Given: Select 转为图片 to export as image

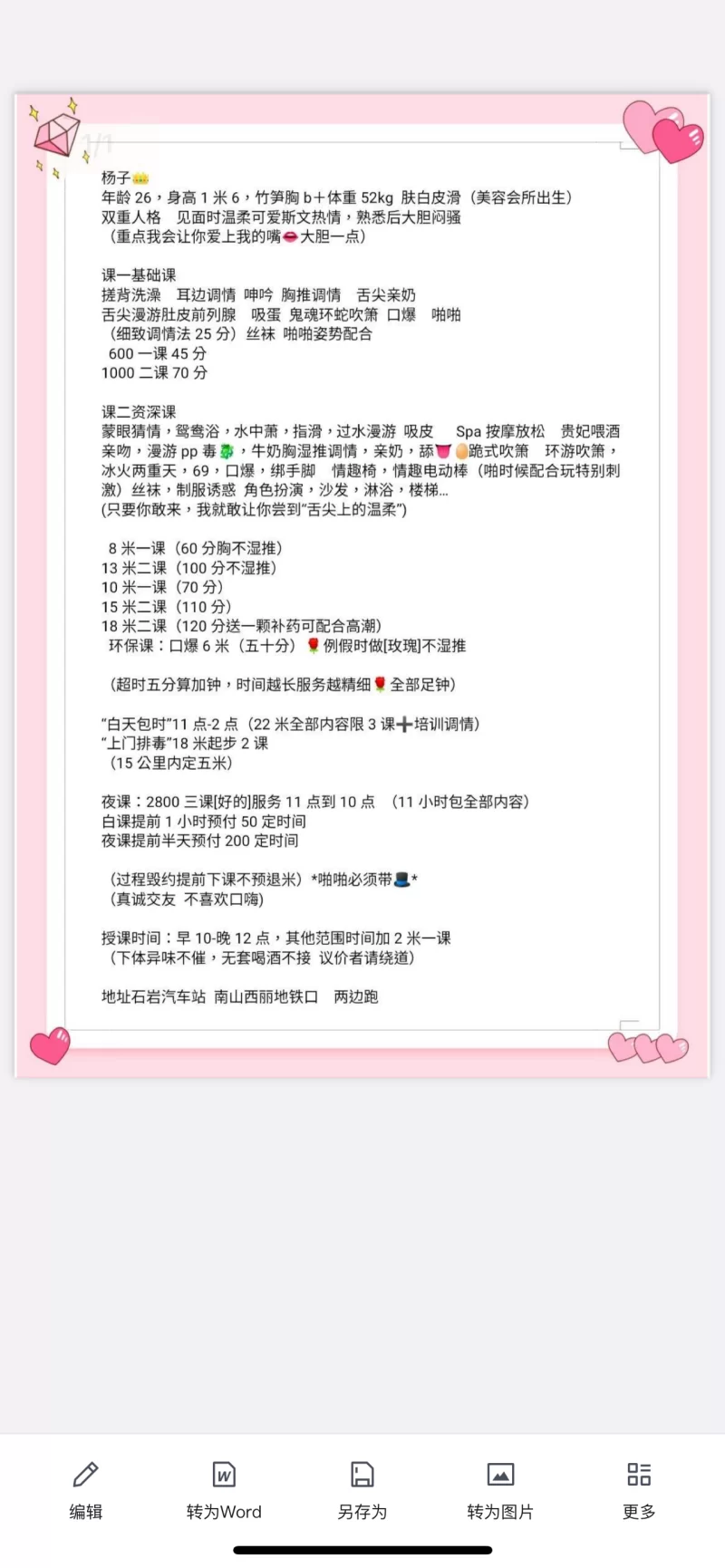Looking at the screenshot, I should pos(500,1490).
